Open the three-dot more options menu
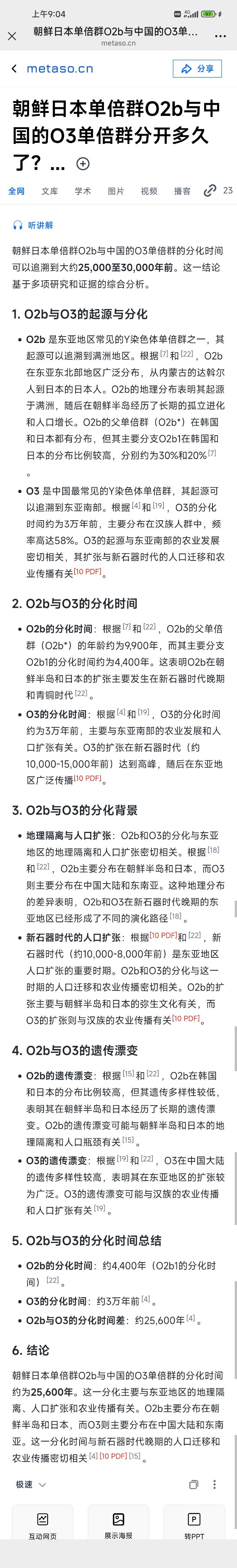This screenshot has width=237, height=1568. (x=214, y=1484)
